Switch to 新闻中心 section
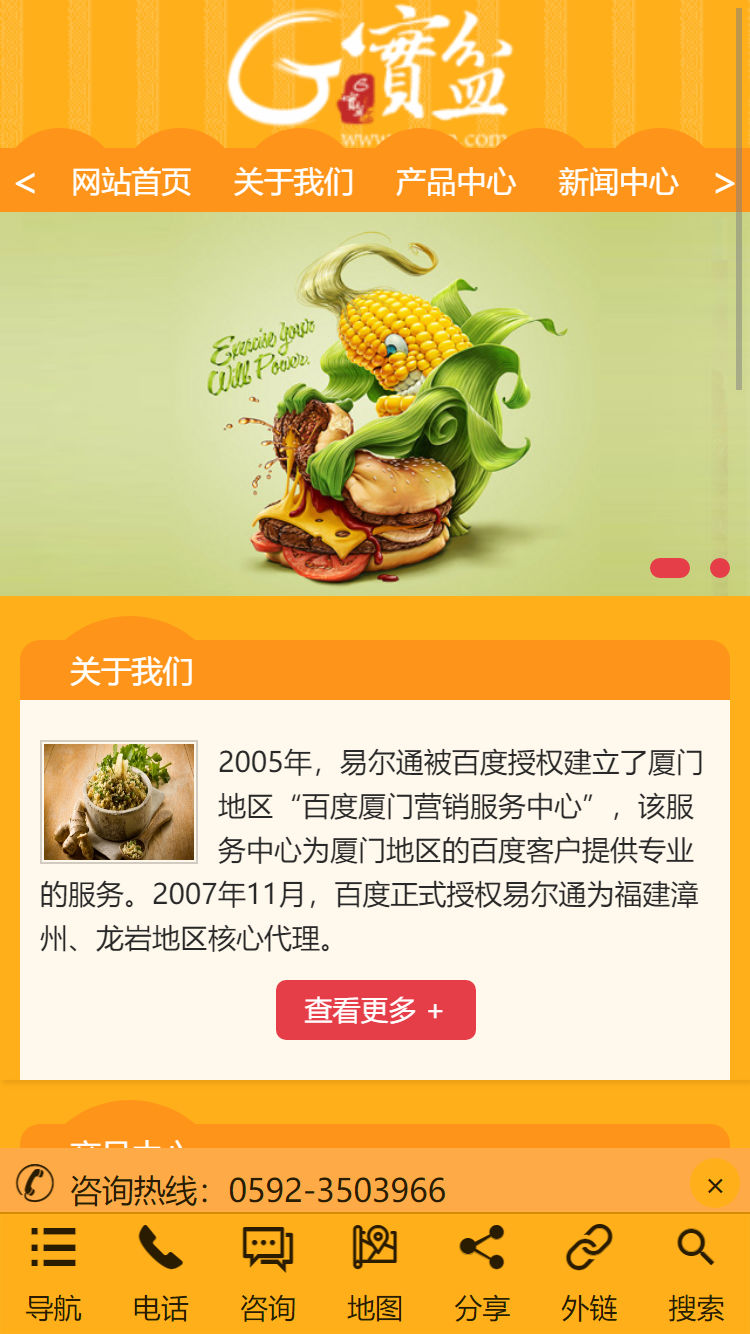750x1334 pixels. (617, 182)
